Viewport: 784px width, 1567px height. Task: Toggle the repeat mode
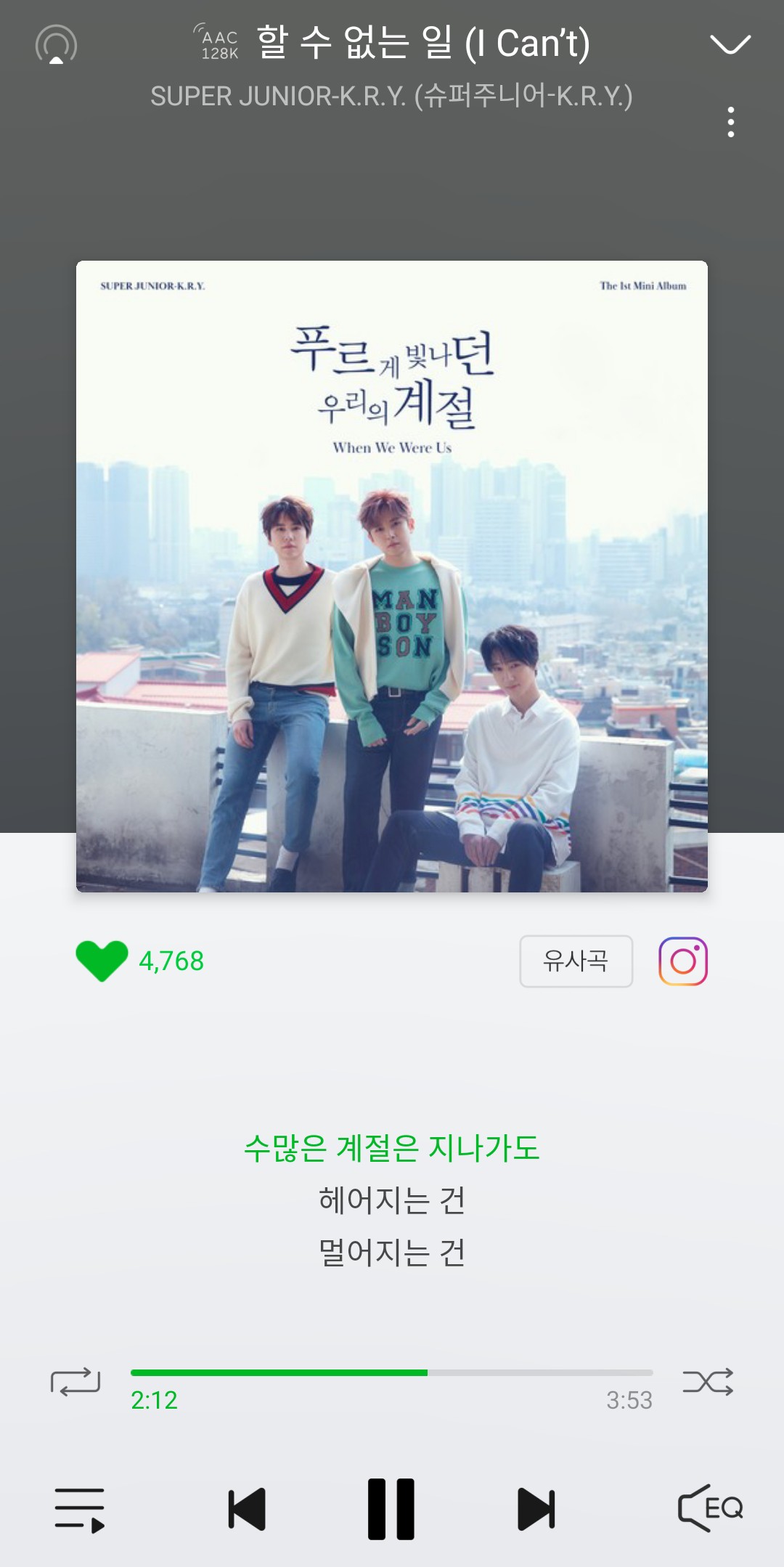[x=75, y=1382]
